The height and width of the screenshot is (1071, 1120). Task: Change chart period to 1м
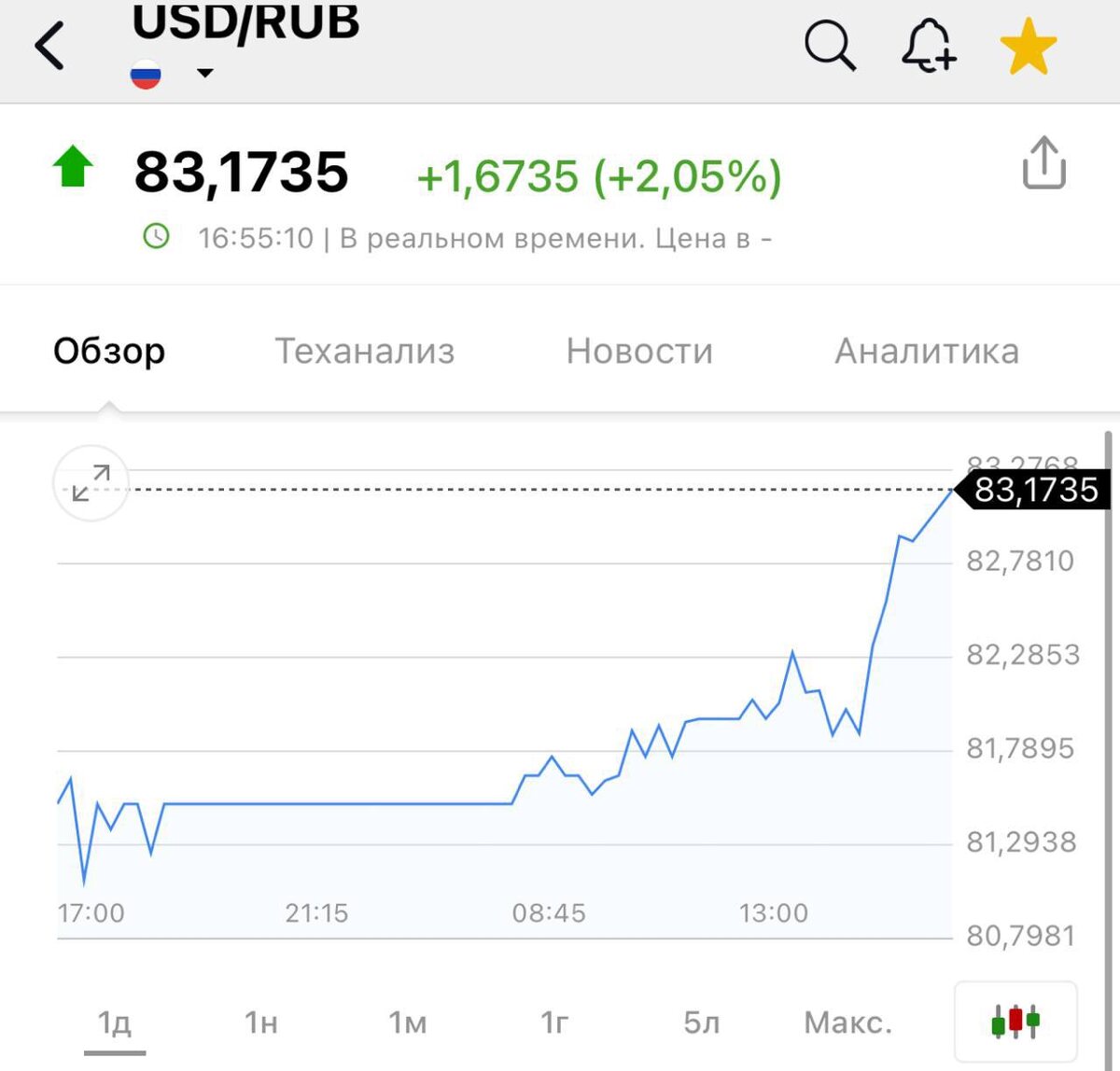(408, 1023)
